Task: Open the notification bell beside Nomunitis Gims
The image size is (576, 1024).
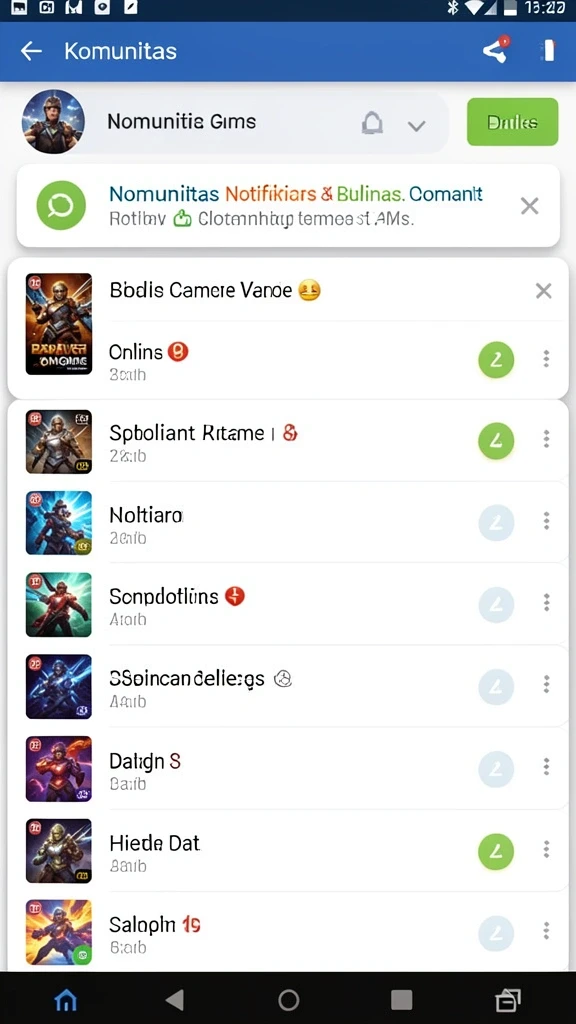Action: coord(372,123)
